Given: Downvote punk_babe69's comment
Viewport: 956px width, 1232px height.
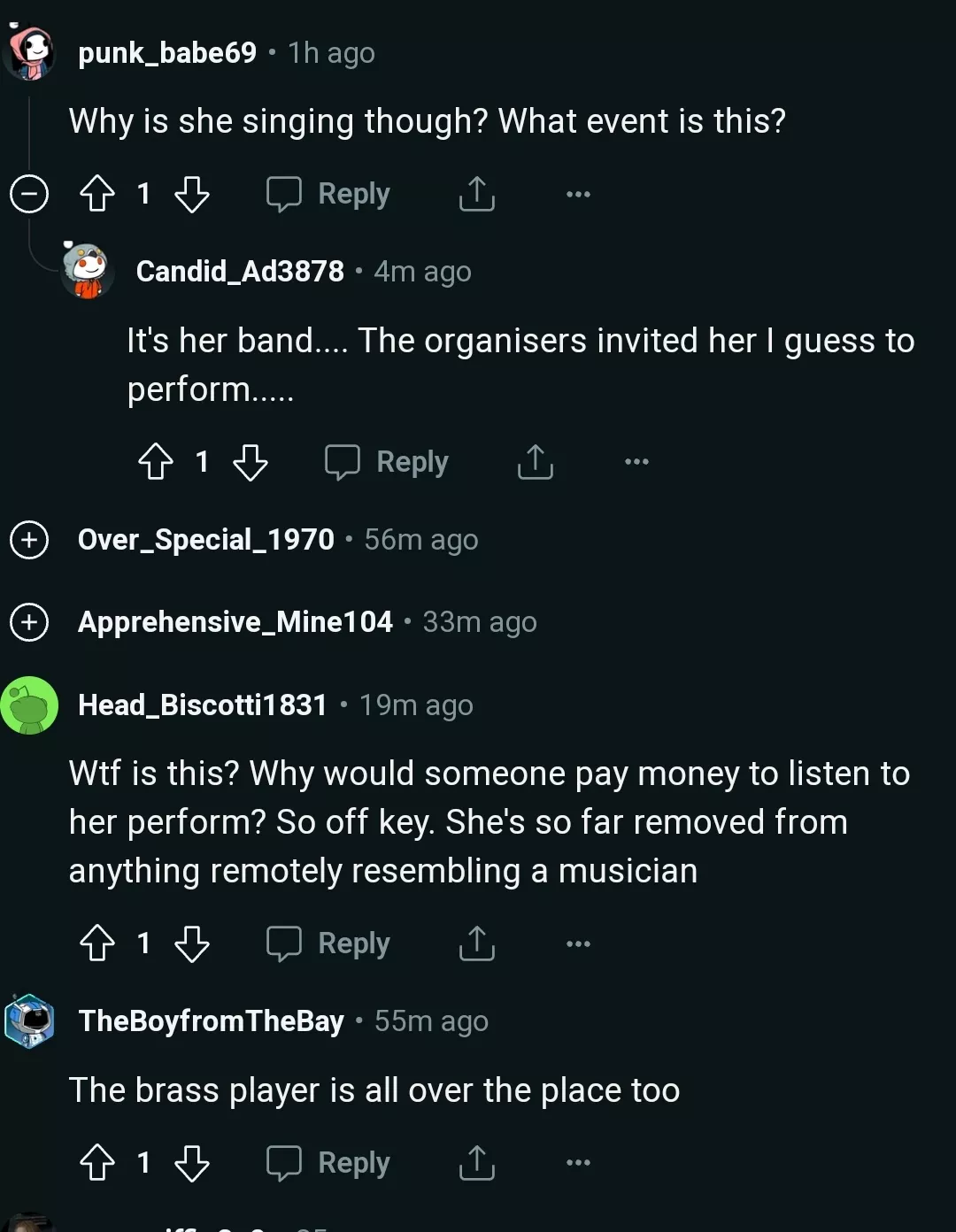Looking at the screenshot, I should [x=192, y=194].
